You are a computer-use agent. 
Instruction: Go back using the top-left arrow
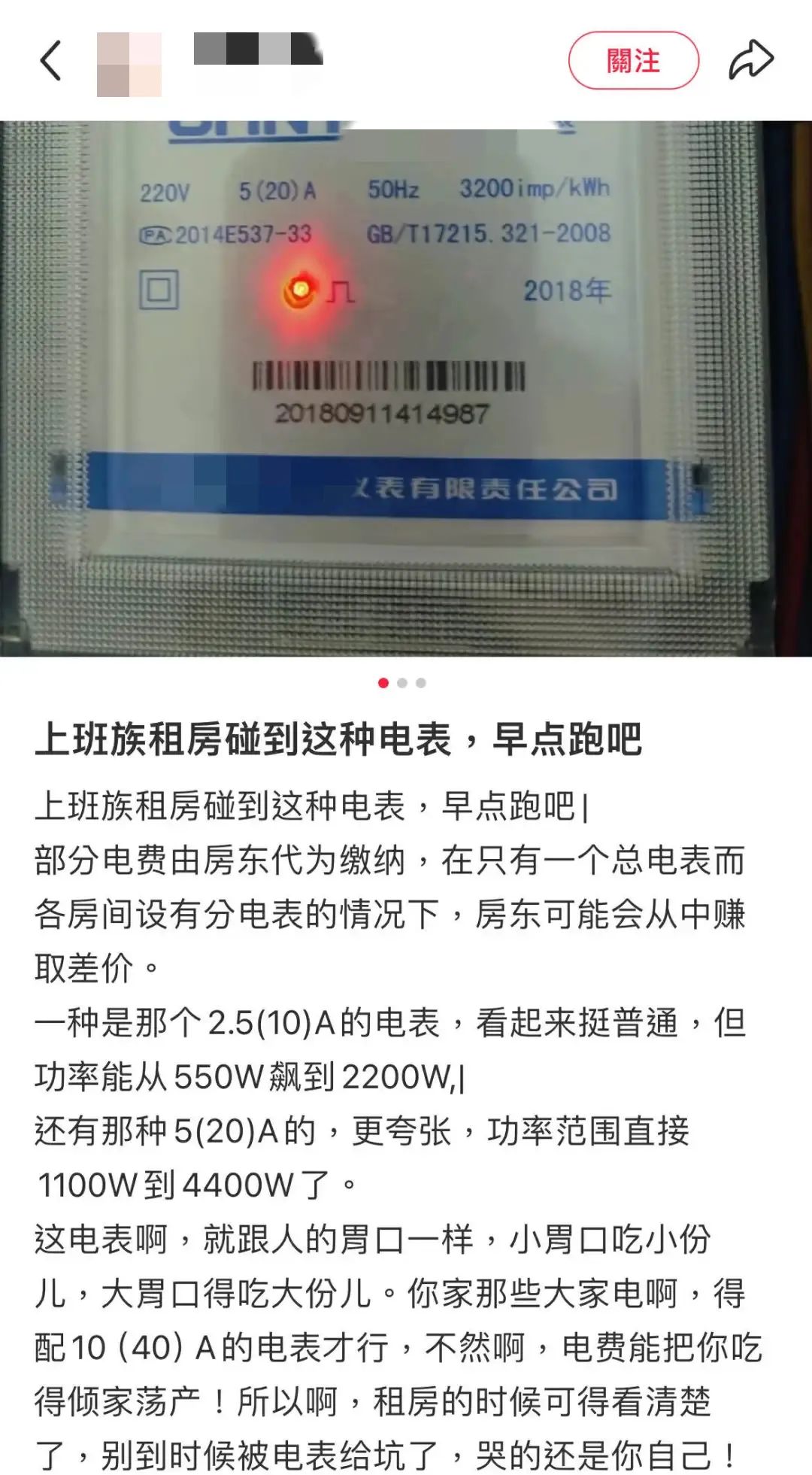pyautogui.click(x=50, y=61)
